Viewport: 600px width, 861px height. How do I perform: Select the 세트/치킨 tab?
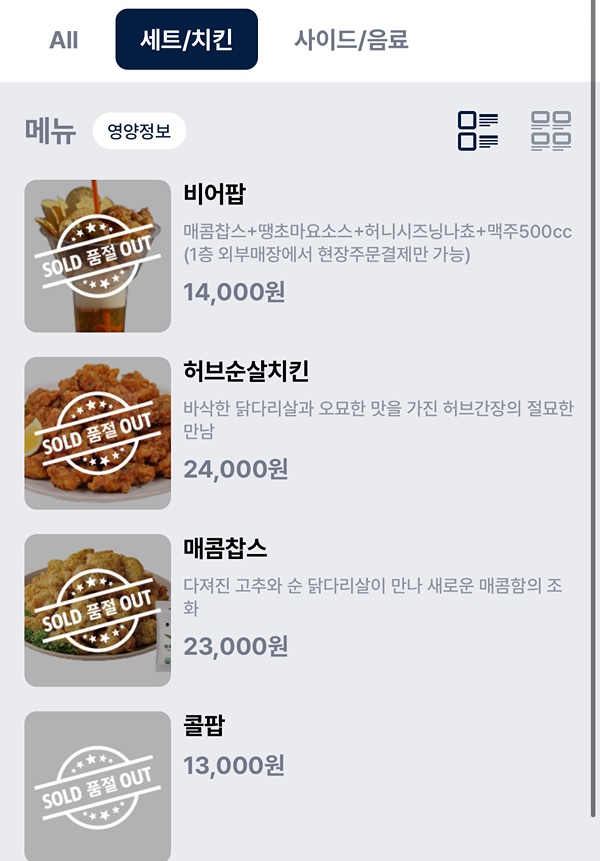coord(187,40)
